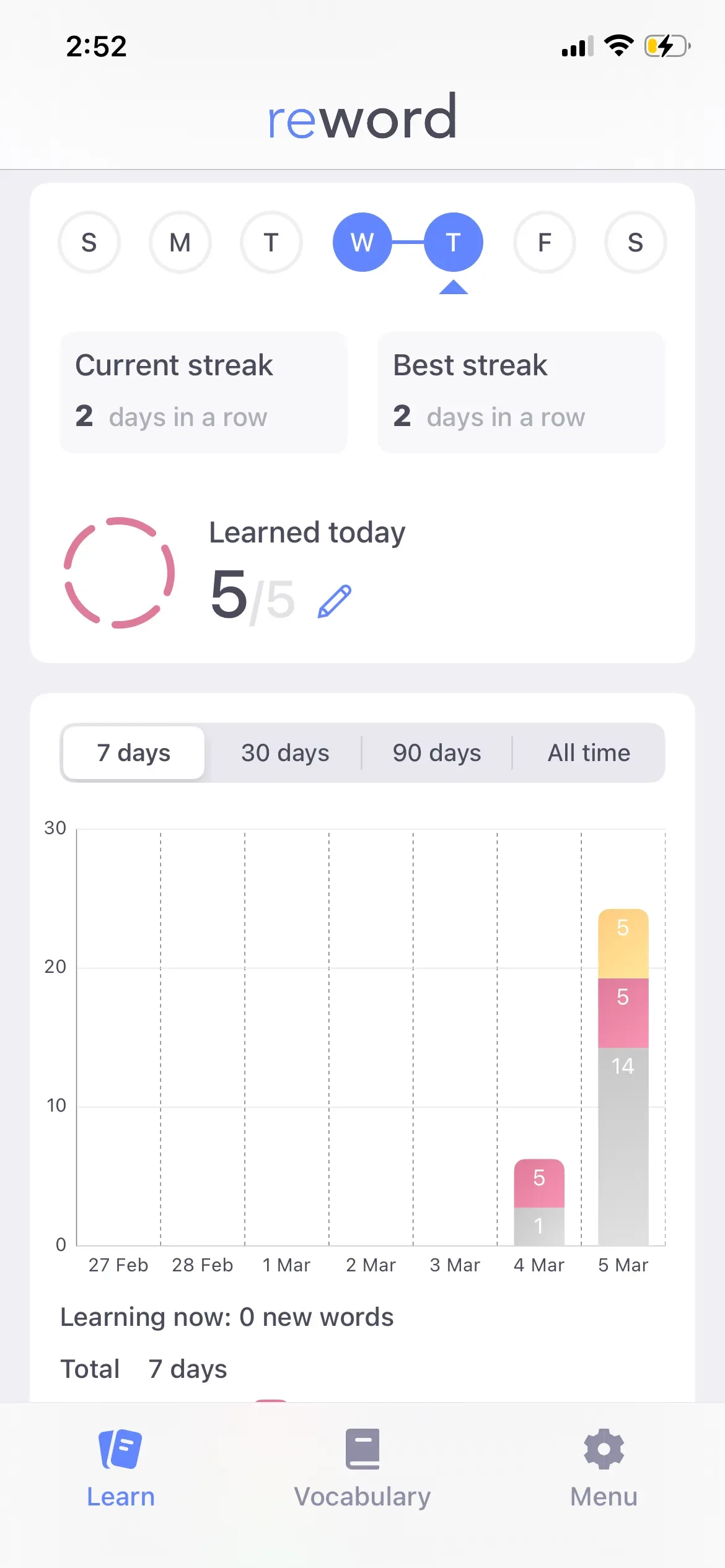Open the Vocabulary tab

362,1467
